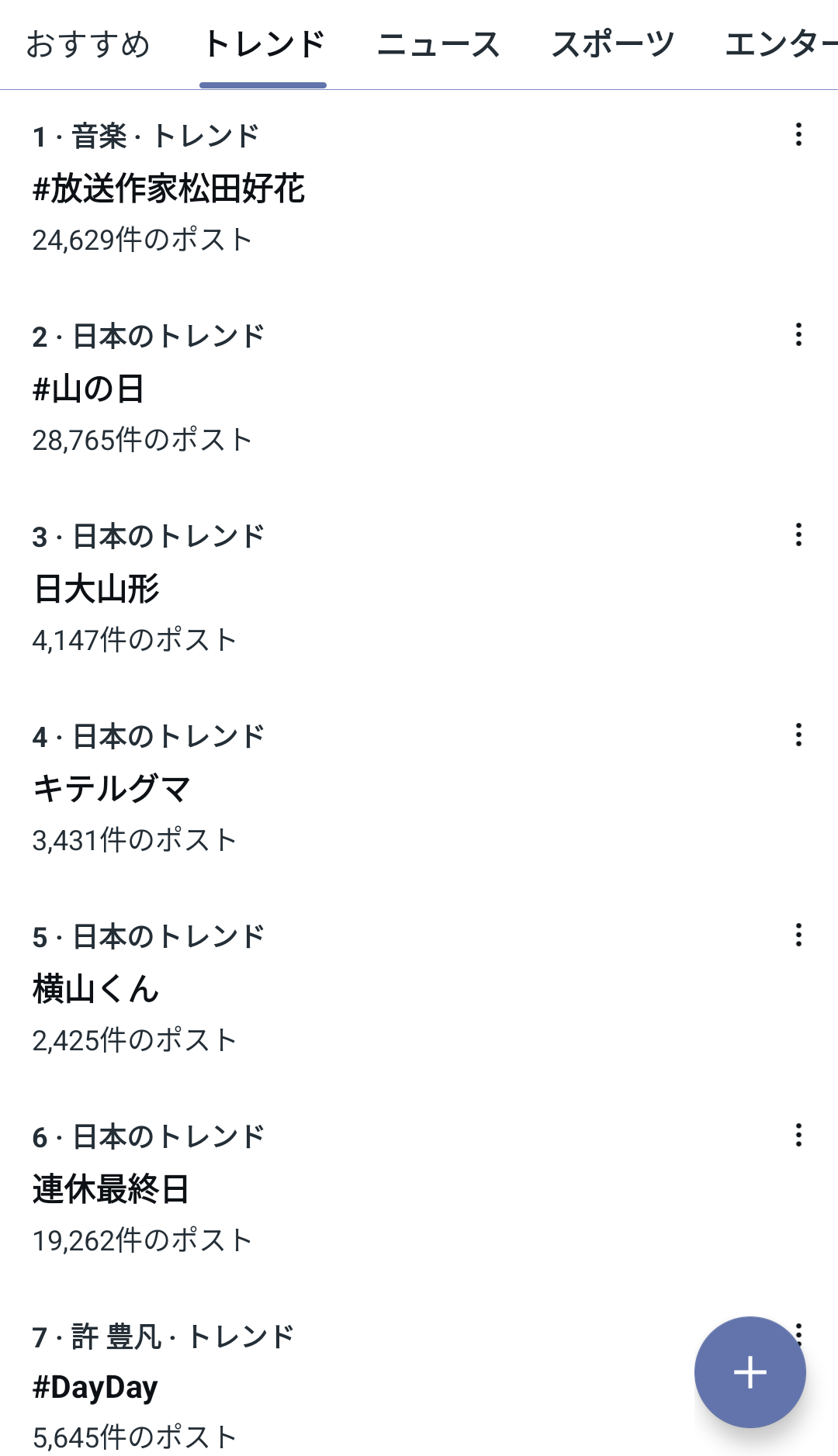838x1456 pixels.
Task: Open the overflow menu for 横山くん
Action: [x=798, y=936]
